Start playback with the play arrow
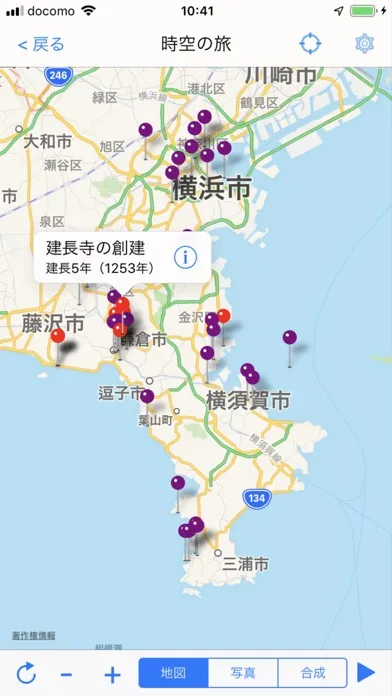This screenshot has width=392, height=696. point(366,673)
